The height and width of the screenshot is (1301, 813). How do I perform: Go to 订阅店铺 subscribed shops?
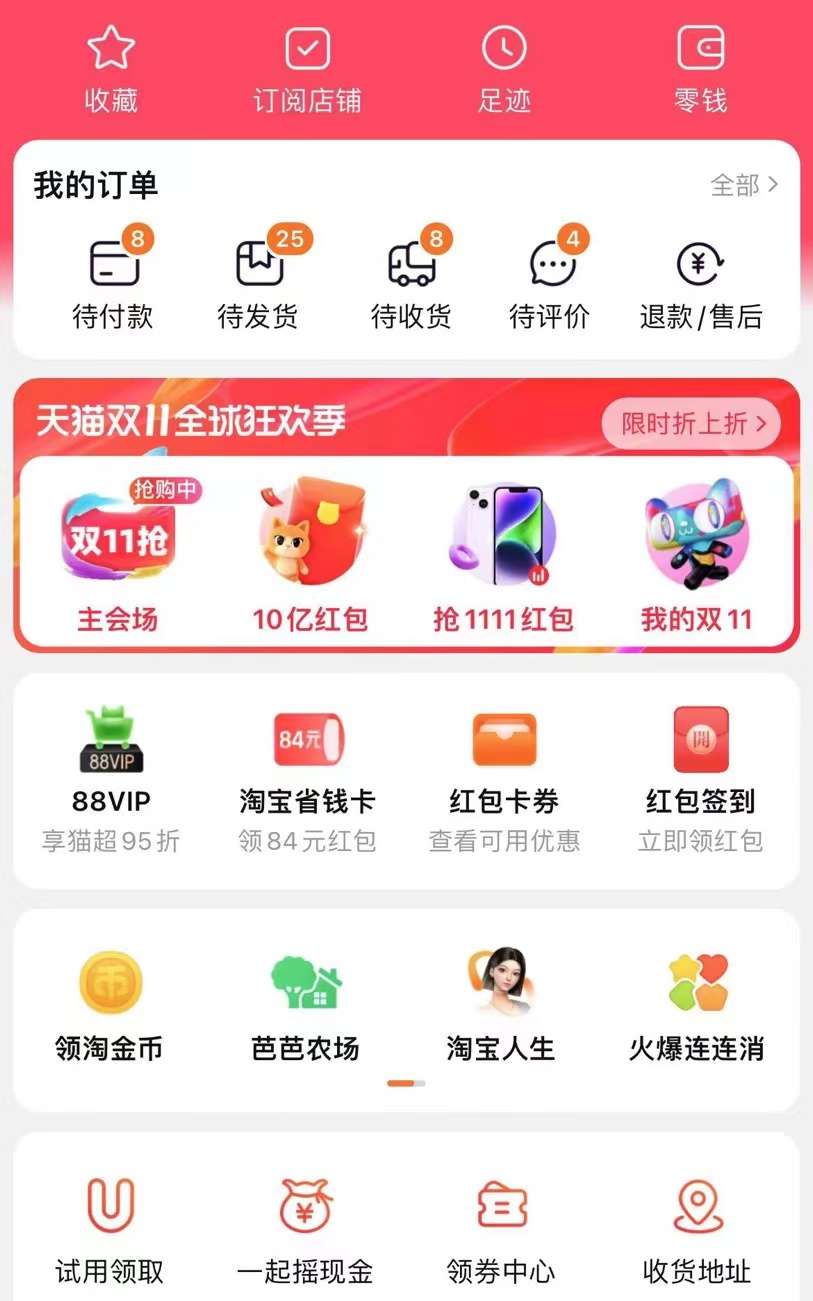(x=307, y=68)
